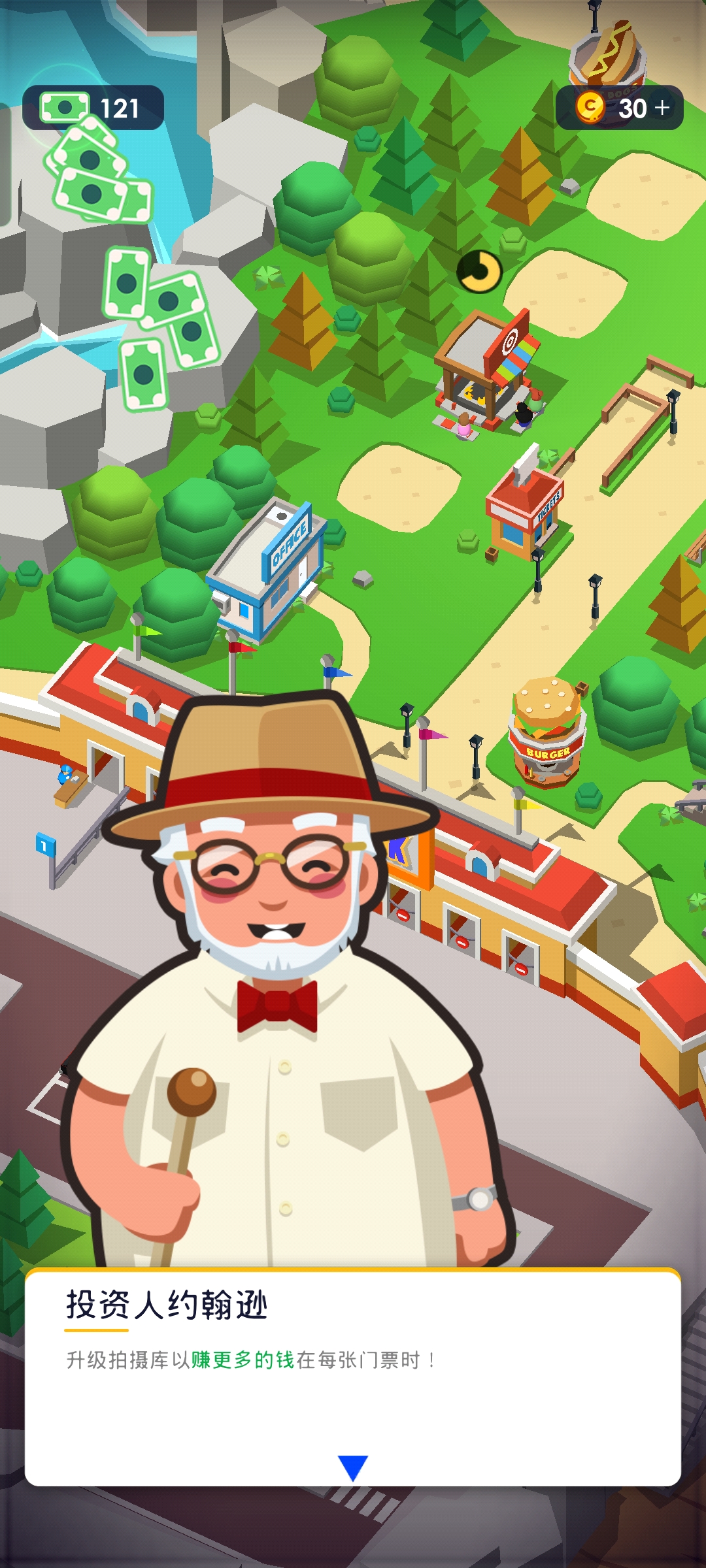Open the blue OFFICE building

click(275, 568)
